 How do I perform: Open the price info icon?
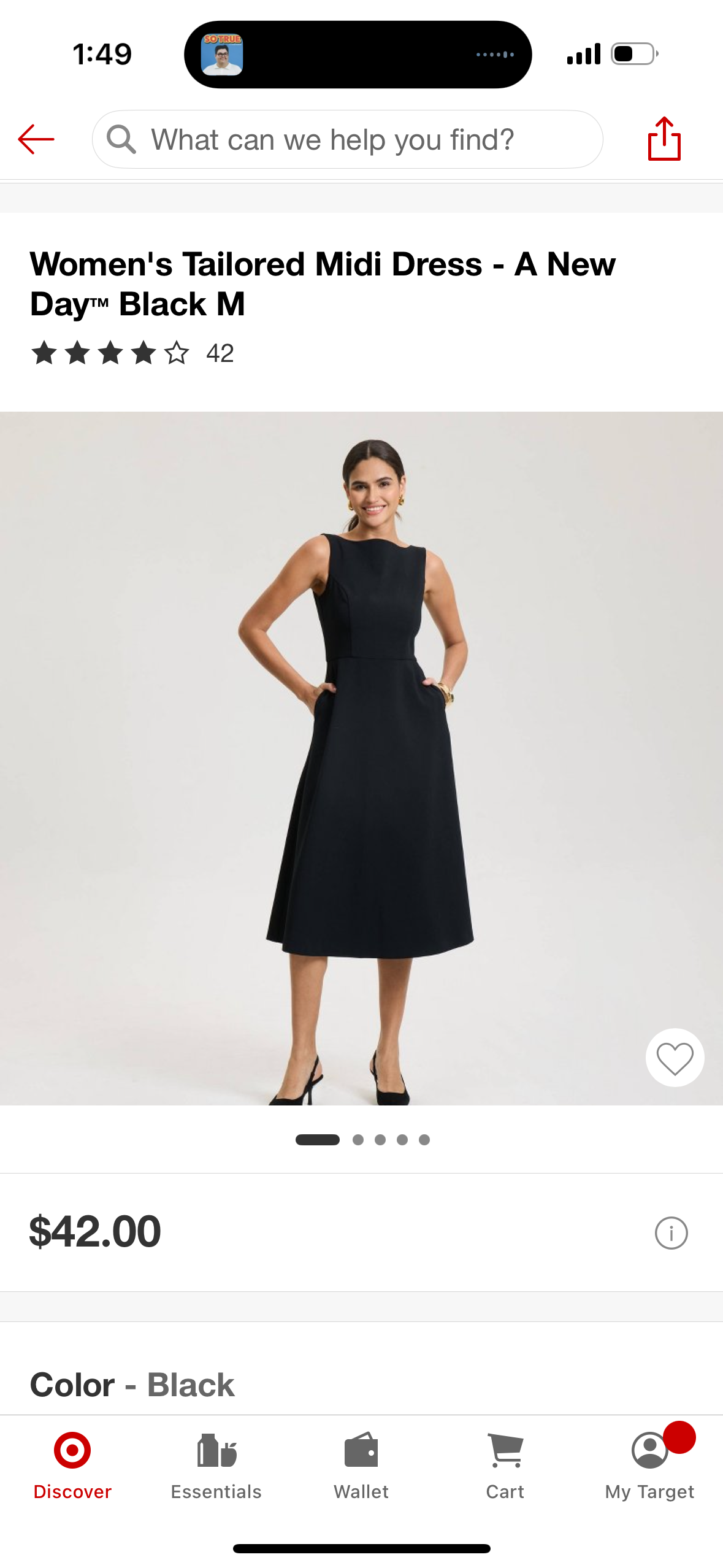point(671,1233)
